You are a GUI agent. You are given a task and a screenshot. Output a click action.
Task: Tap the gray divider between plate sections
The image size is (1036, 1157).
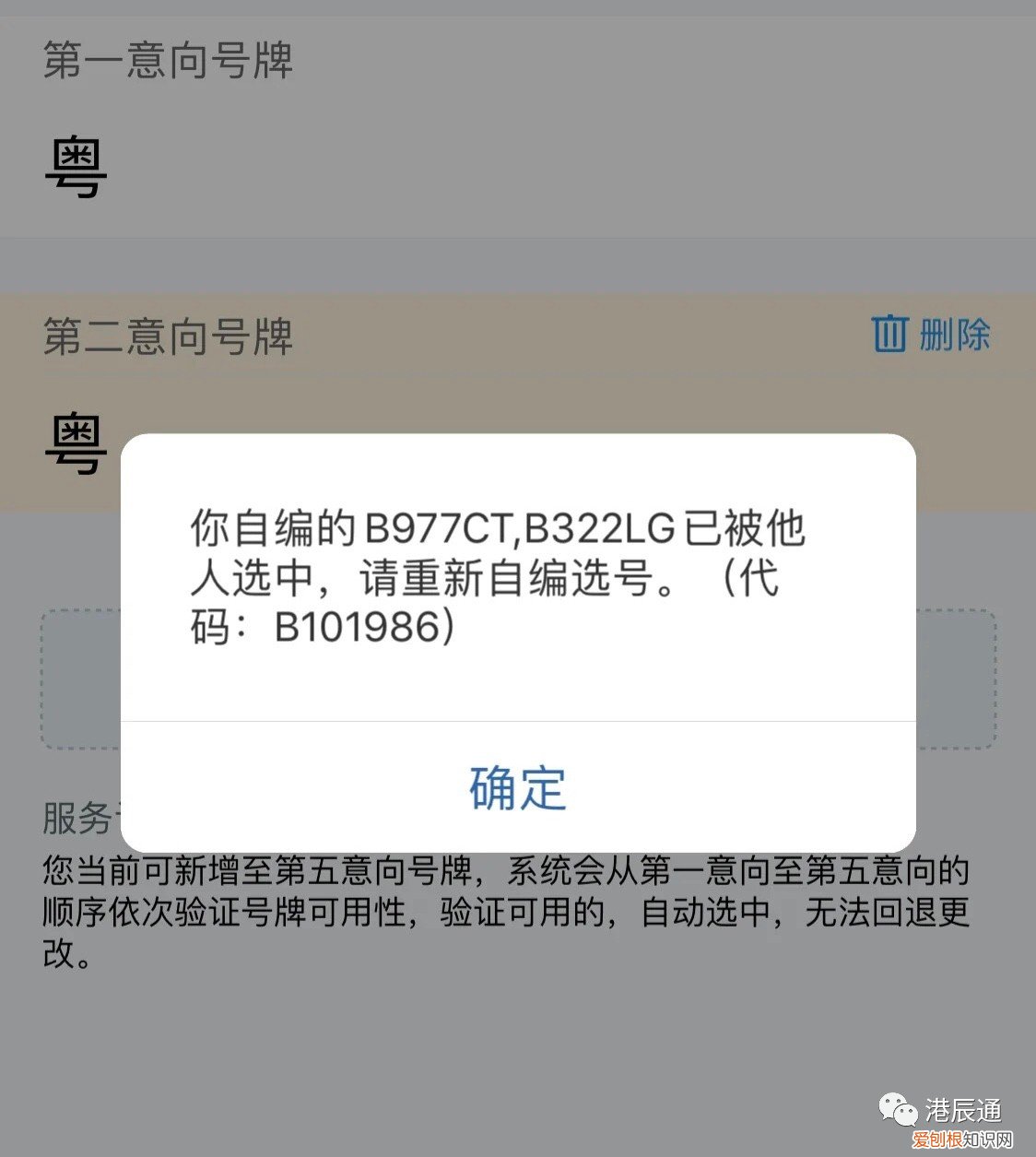pos(516,264)
